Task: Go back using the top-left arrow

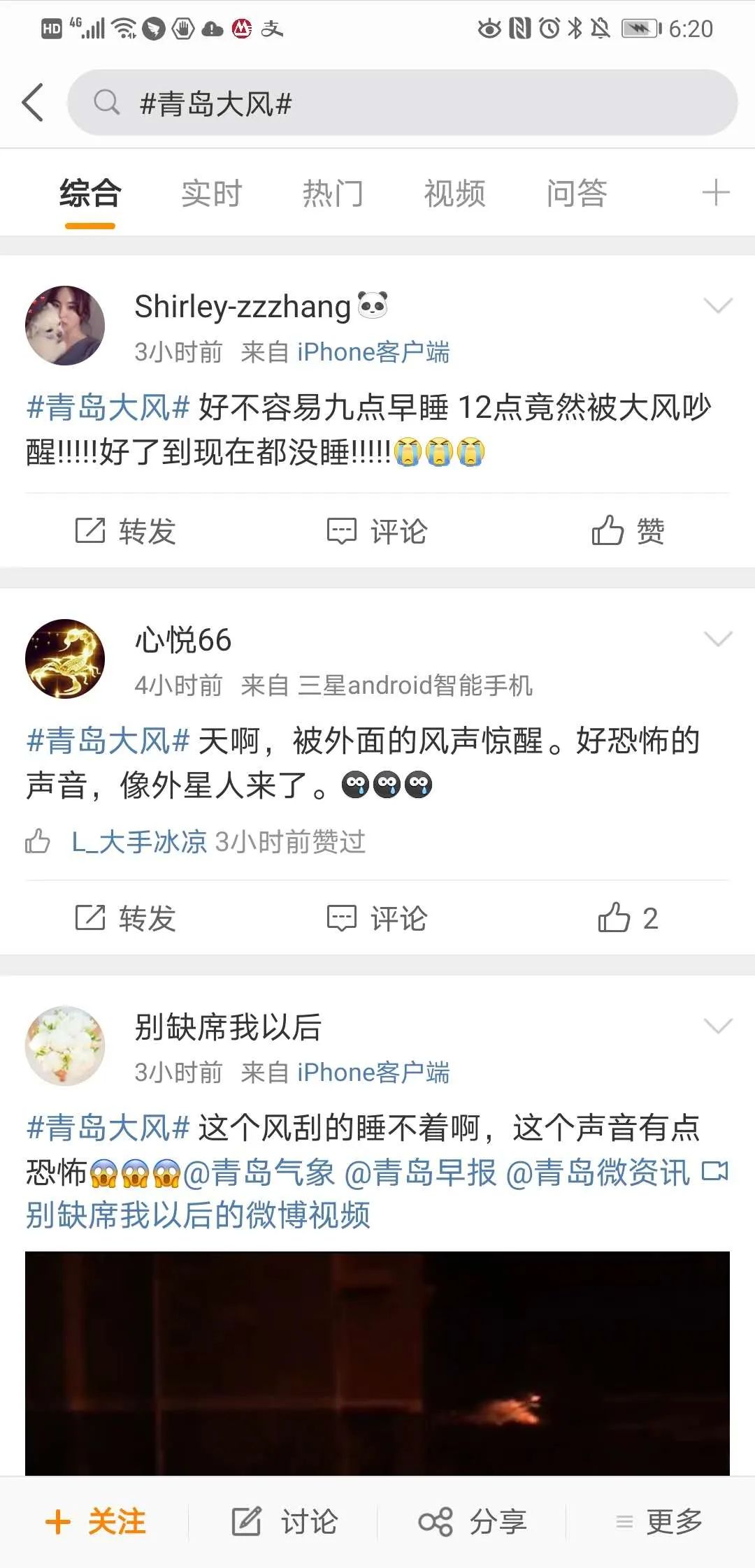Action: (33, 103)
